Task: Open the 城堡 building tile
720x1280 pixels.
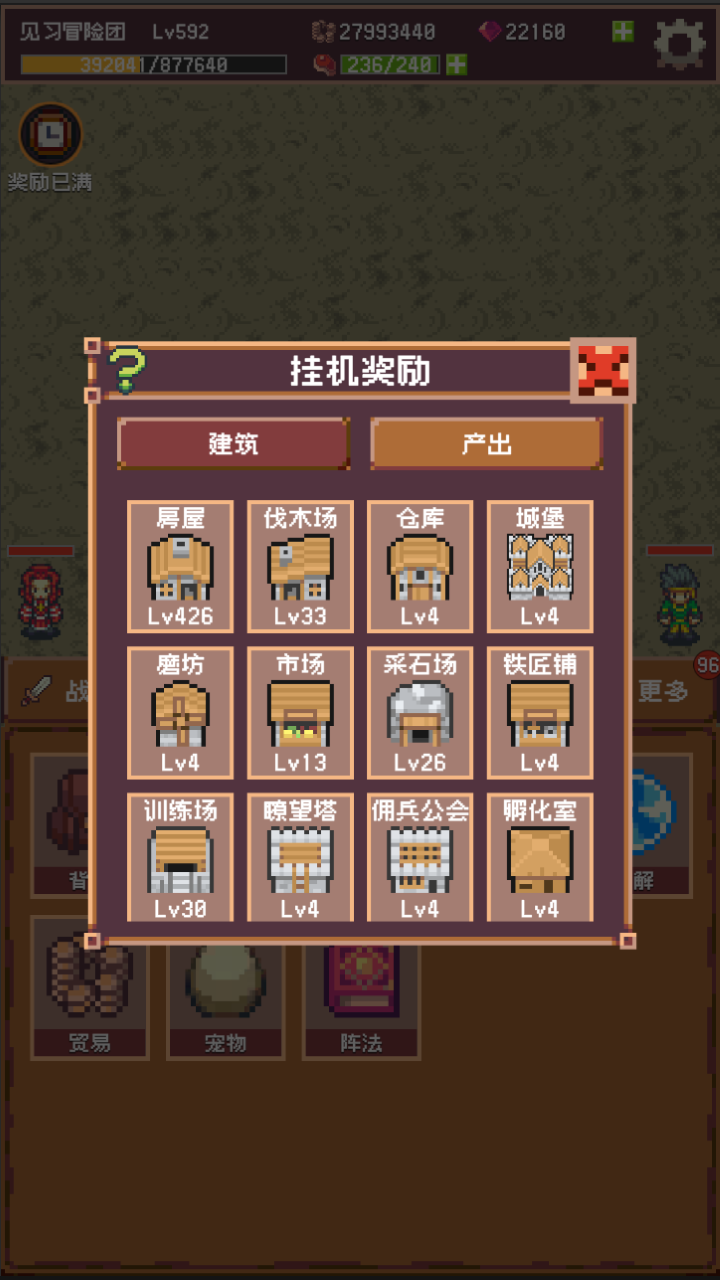Action: (540, 567)
